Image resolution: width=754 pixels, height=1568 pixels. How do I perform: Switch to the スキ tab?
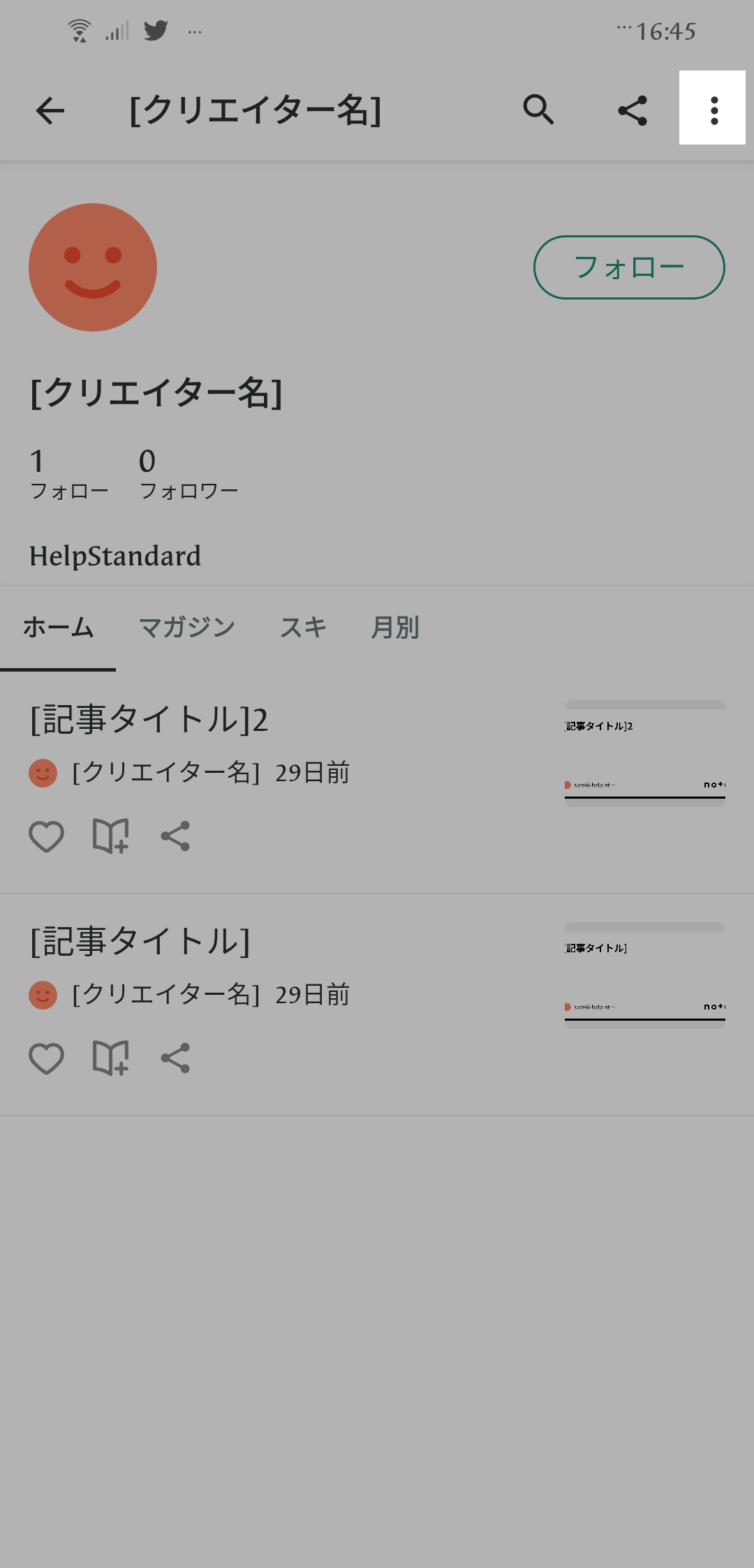click(x=303, y=628)
